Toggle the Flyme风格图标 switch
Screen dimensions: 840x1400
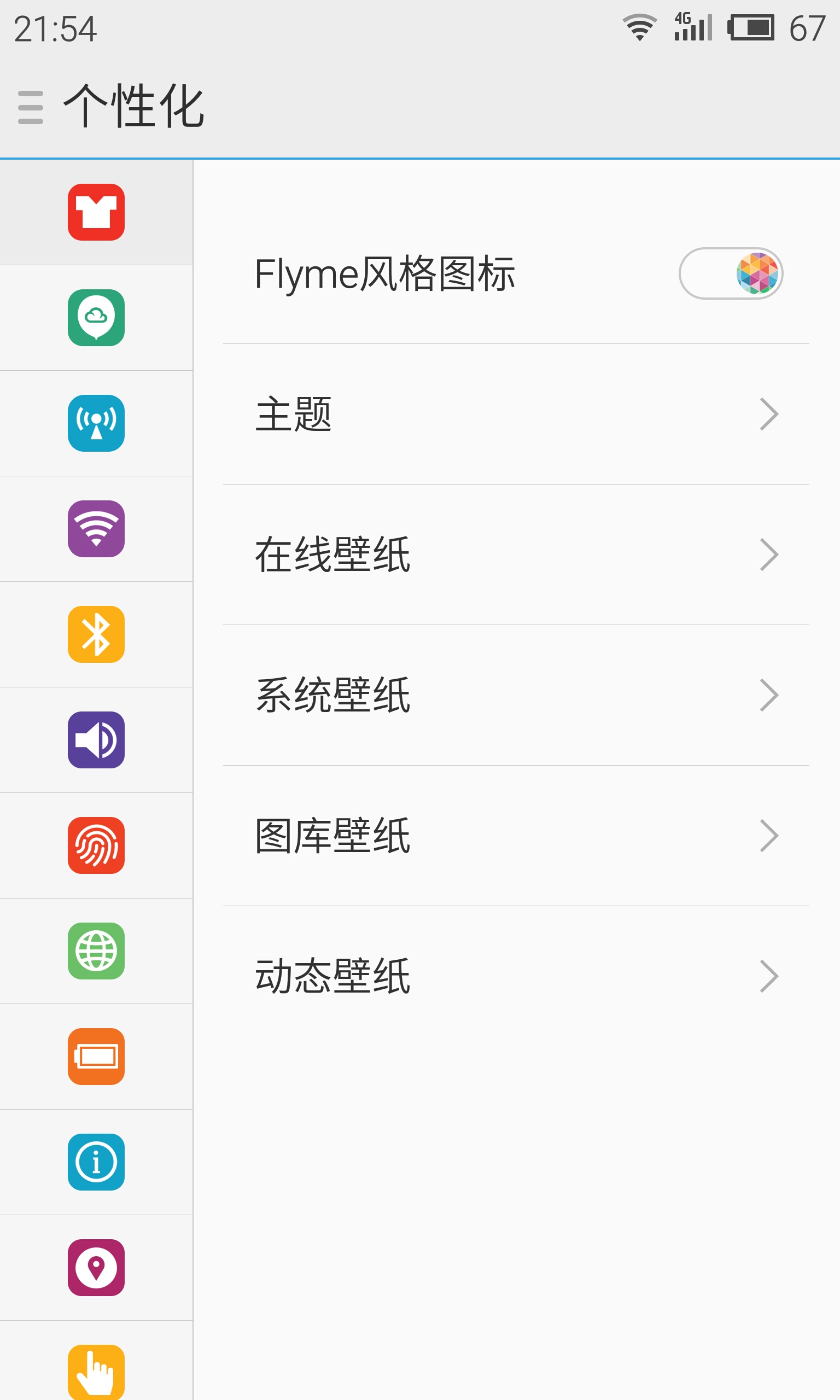click(x=730, y=274)
